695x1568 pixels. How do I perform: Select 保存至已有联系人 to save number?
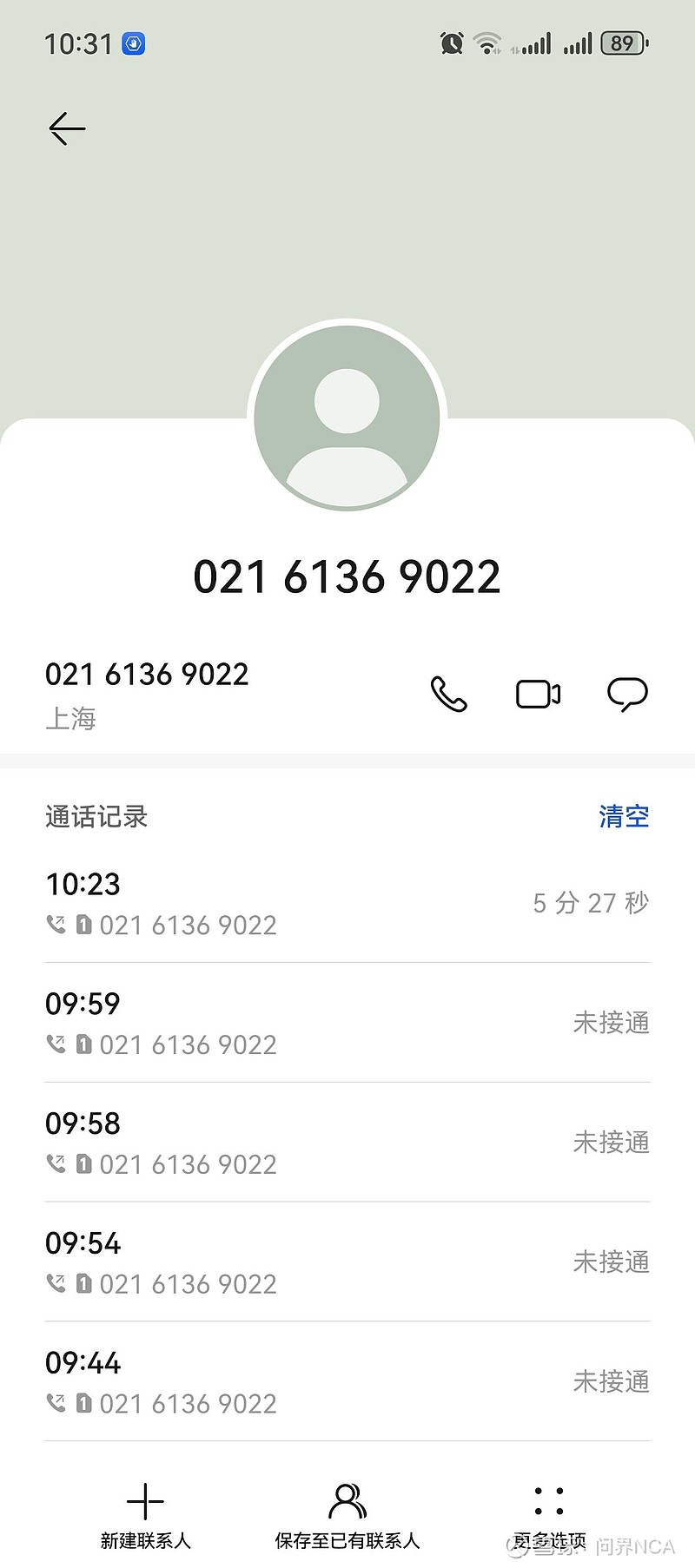347,1515
